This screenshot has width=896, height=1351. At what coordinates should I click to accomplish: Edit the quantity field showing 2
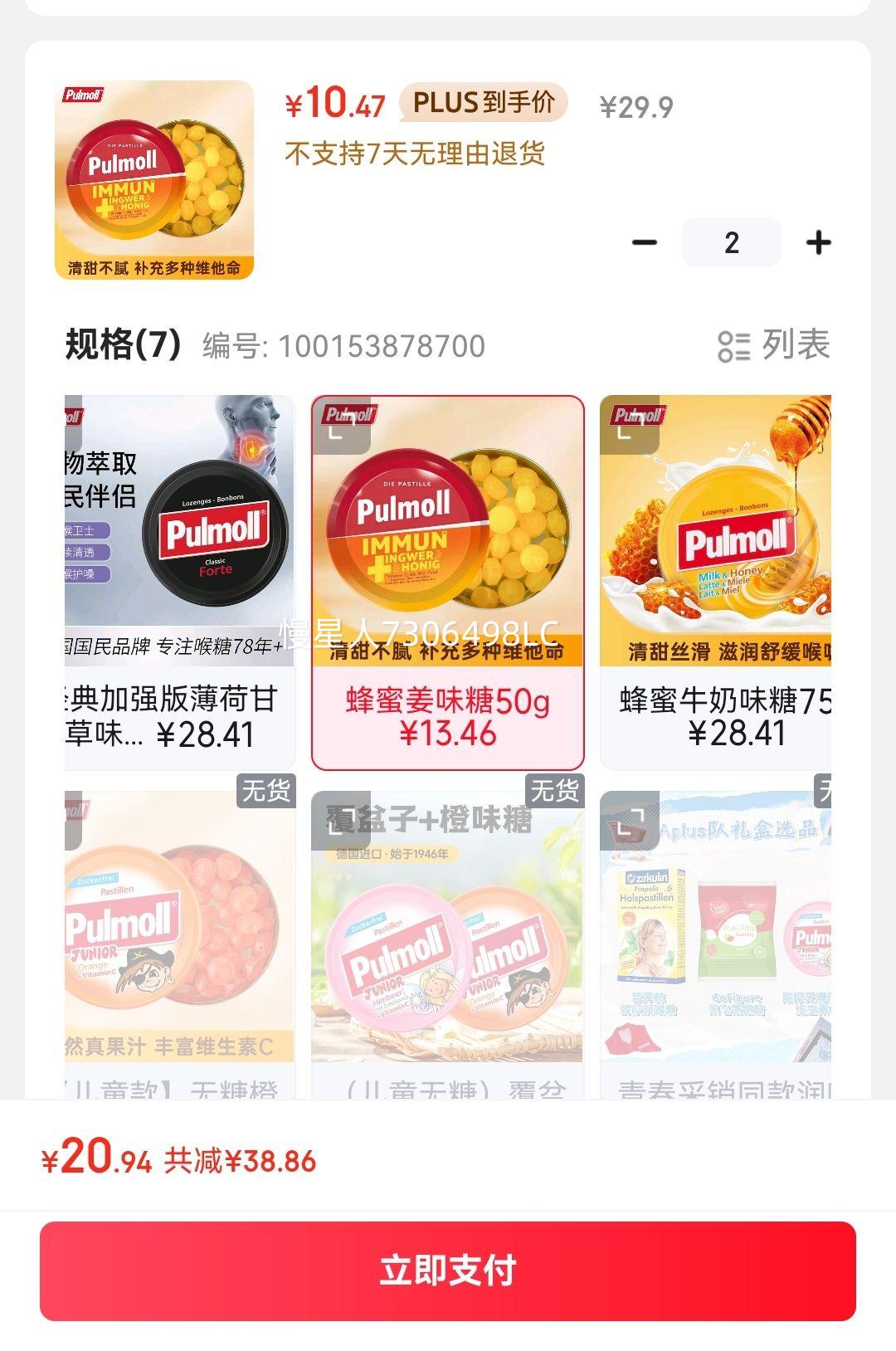click(731, 242)
